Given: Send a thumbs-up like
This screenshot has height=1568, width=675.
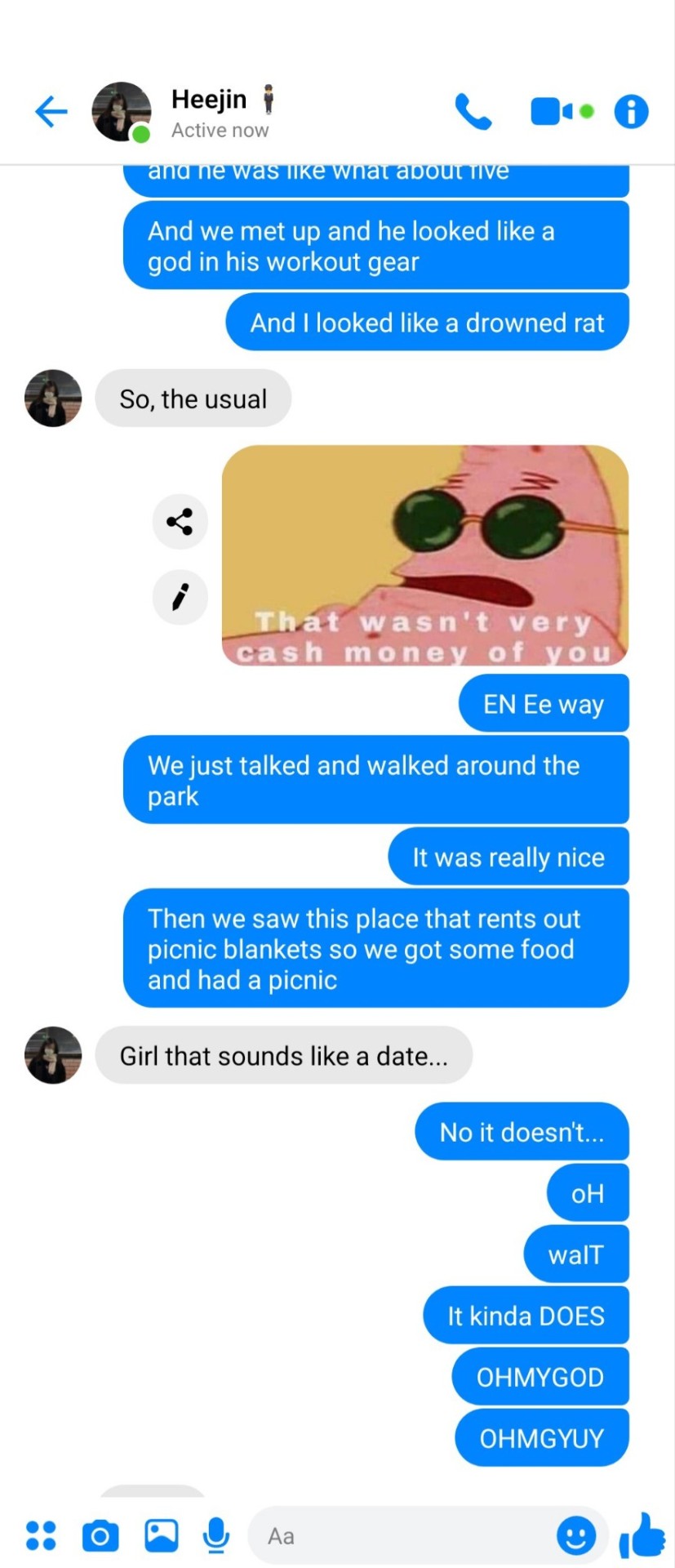Looking at the screenshot, I should coord(643,1535).
